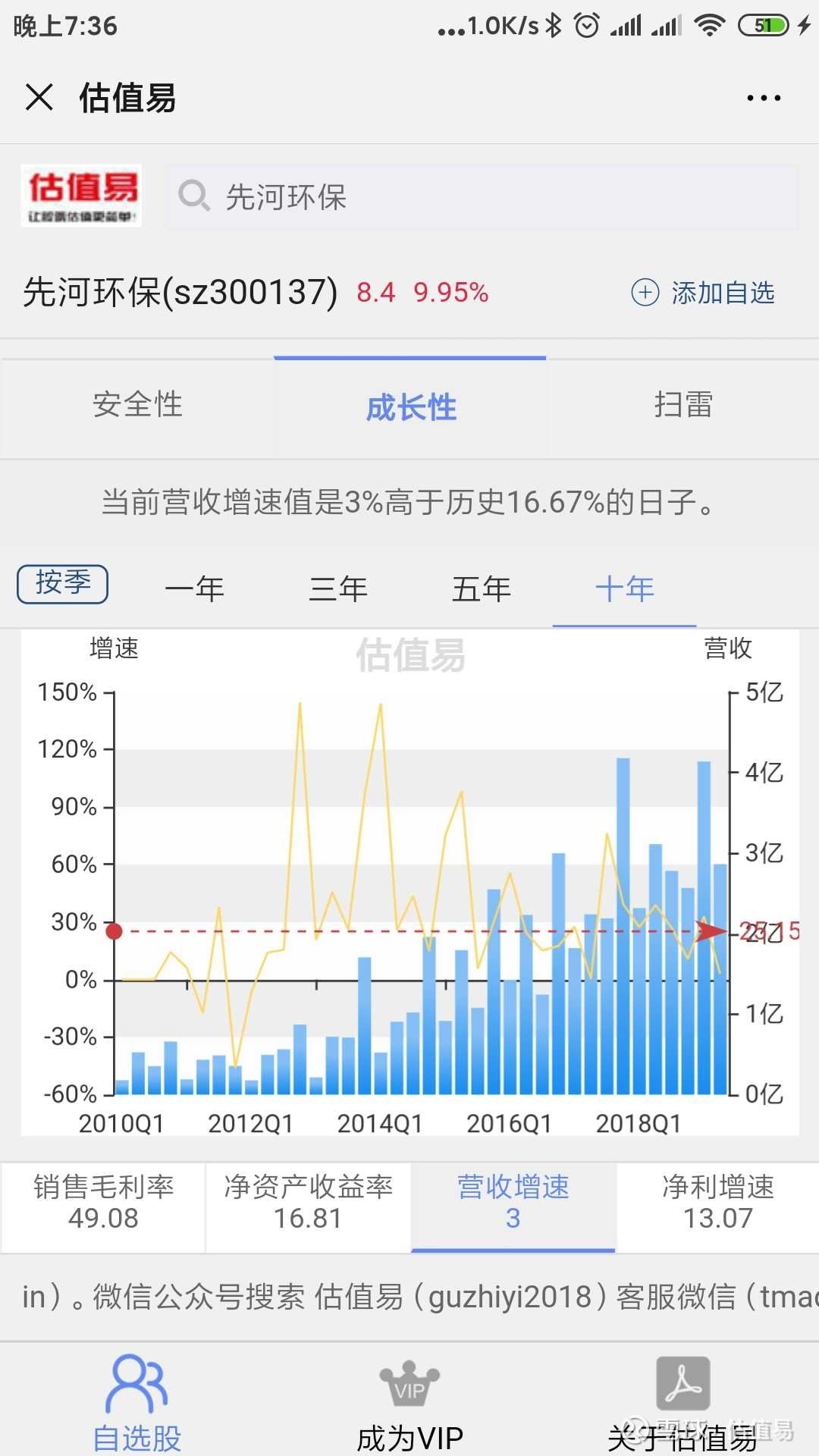Select the 五年 time range
Image resolution: width=819 pixels, height=1456 pixels.
[482, 589]
